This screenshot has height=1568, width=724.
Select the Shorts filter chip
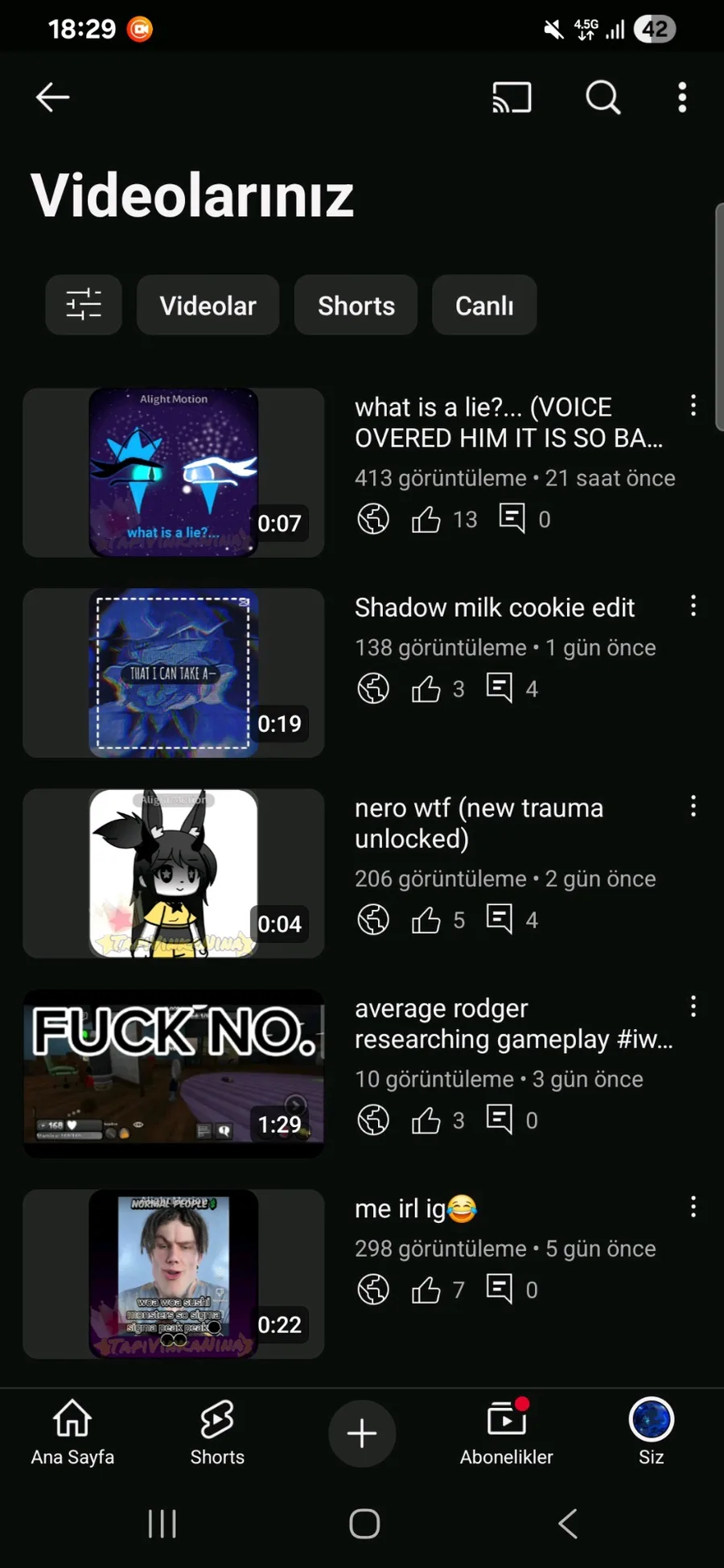click(356, 305)
